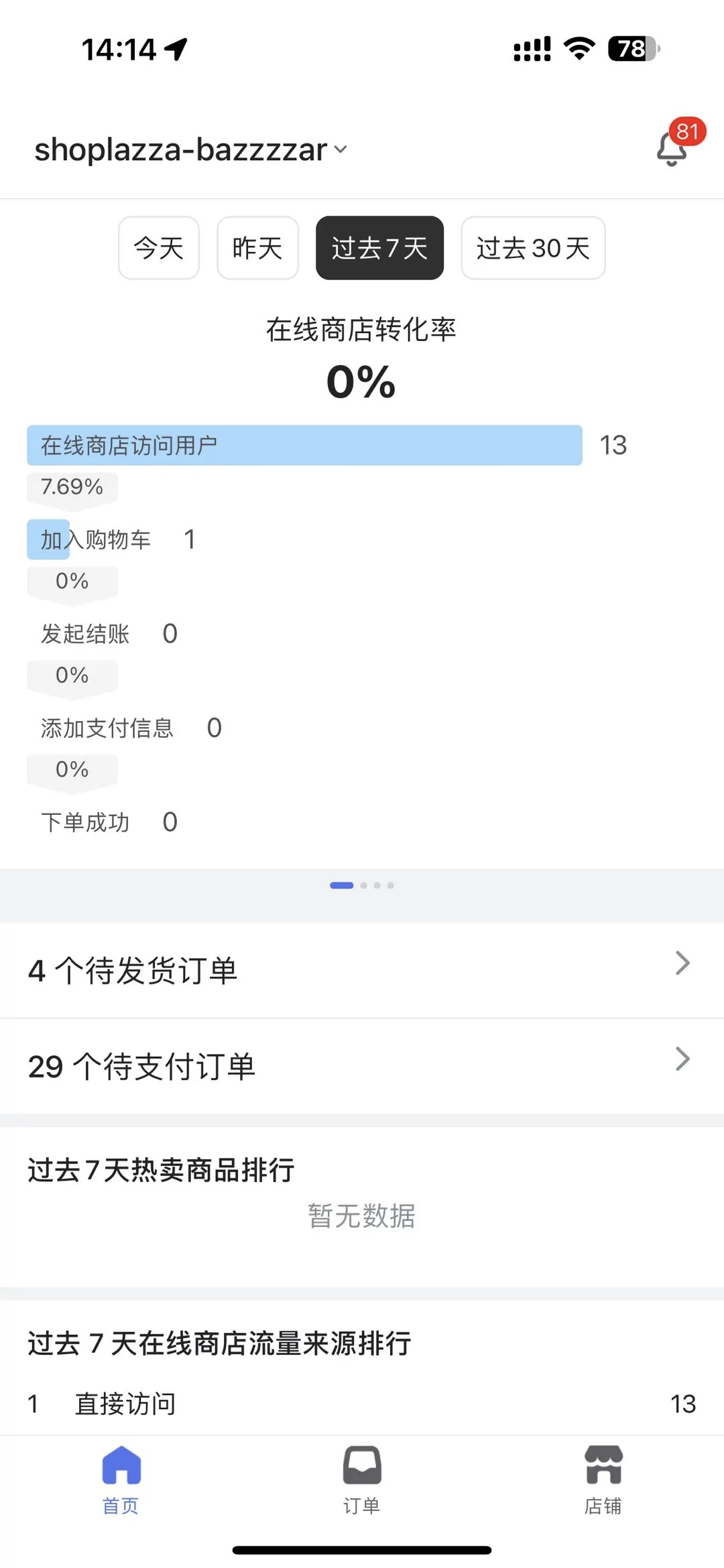Expand the 4 个待发货订单 row chevron
724x1568 pixels.
pyautogui.click(x=682, y=963)
